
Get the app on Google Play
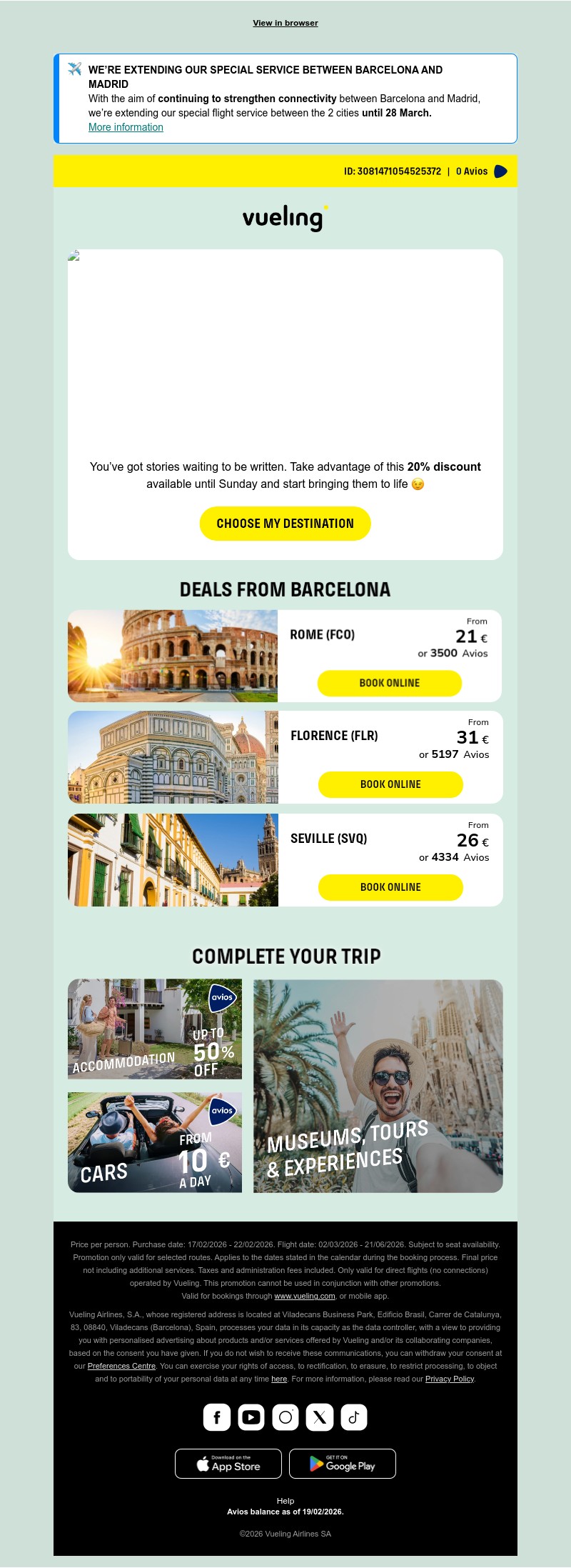343,1464
